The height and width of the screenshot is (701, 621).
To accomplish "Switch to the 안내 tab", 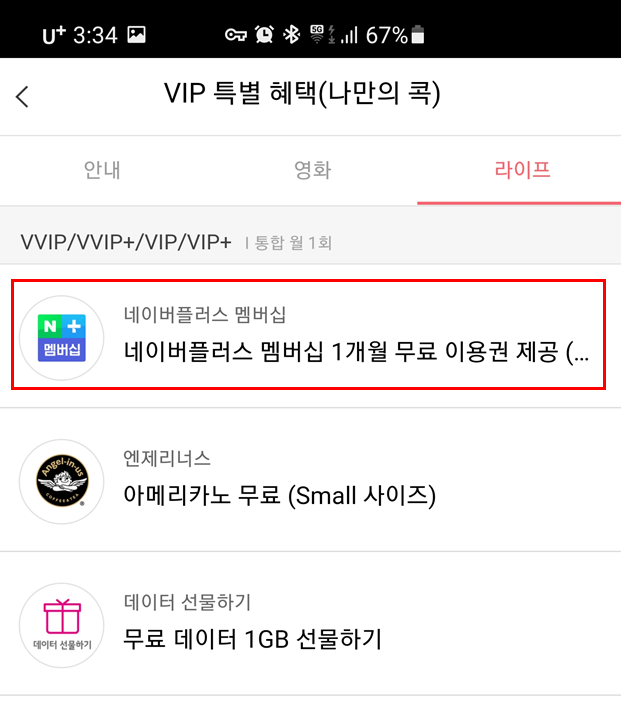I will [103, 169].
